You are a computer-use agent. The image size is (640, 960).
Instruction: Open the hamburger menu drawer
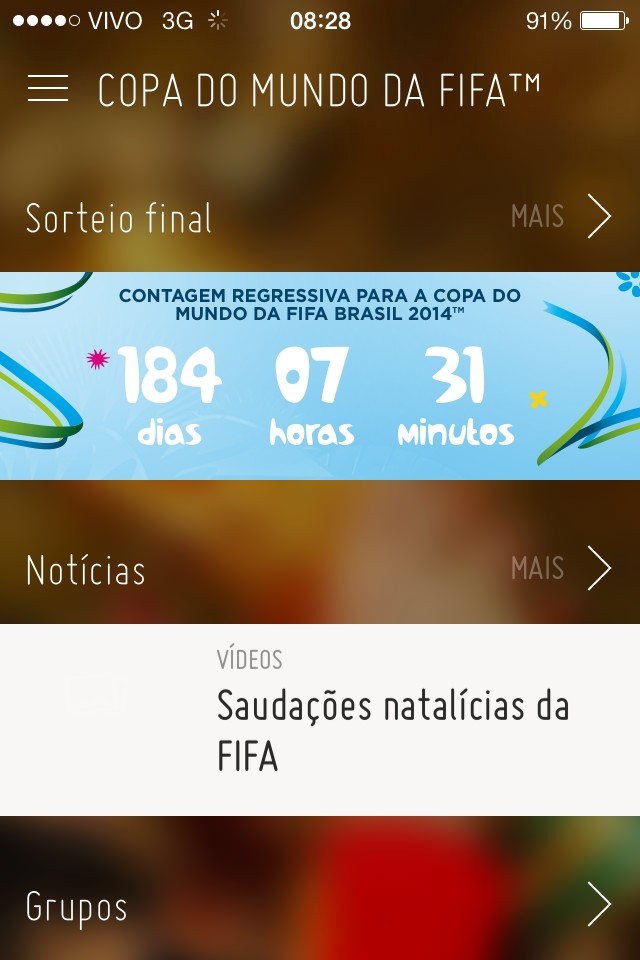click(48, 89)
